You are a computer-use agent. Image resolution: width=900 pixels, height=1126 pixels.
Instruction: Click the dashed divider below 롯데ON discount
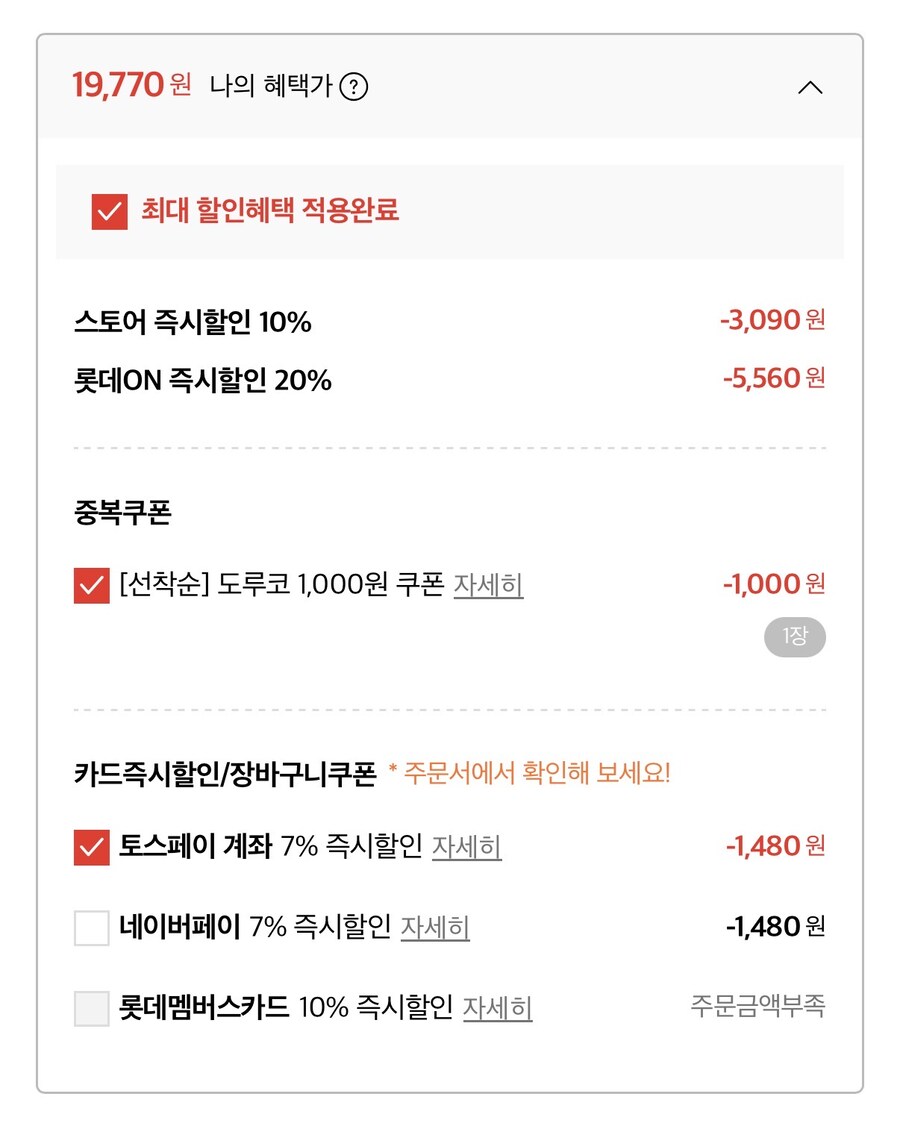point(450,446)
